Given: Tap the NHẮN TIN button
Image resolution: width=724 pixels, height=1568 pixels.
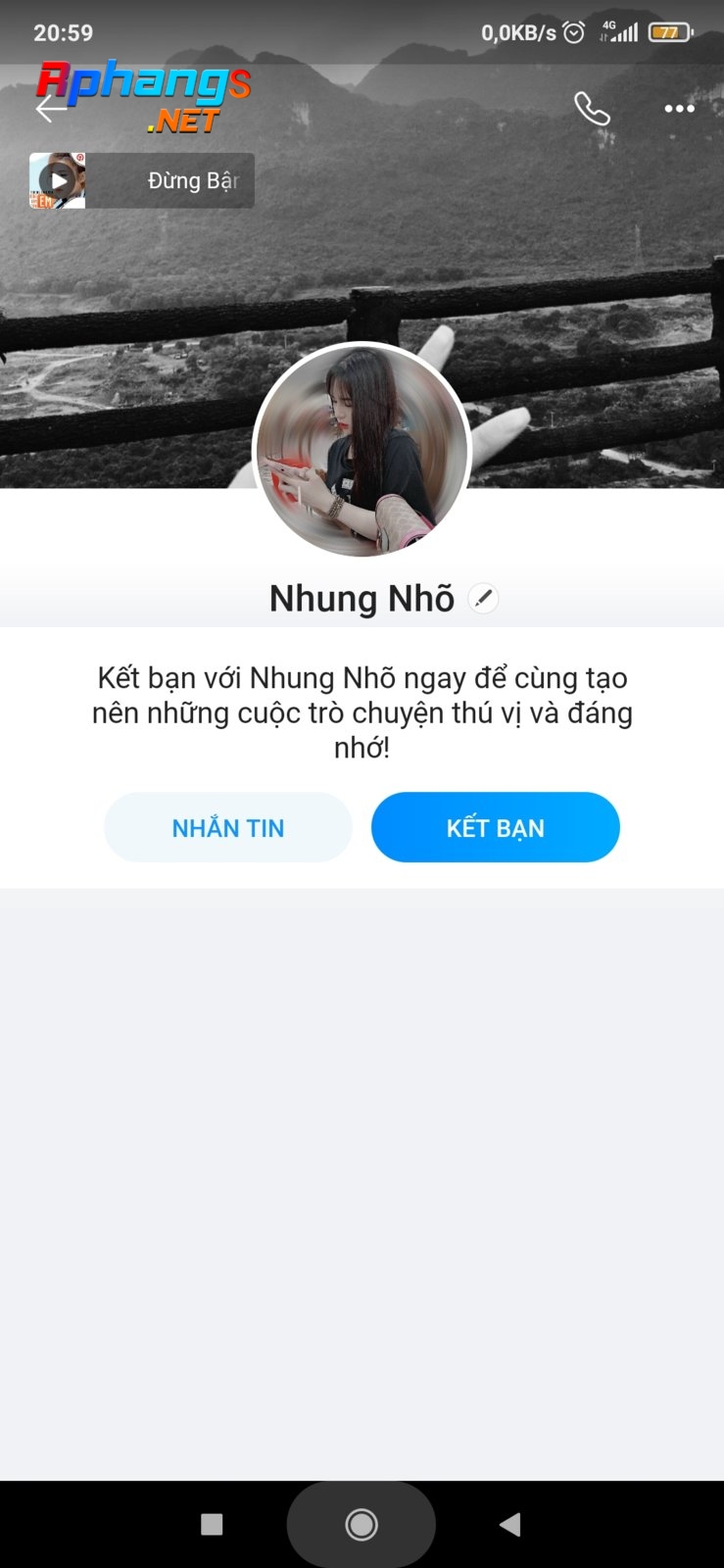Looking at the screenshot, I should tap(228, 827).
